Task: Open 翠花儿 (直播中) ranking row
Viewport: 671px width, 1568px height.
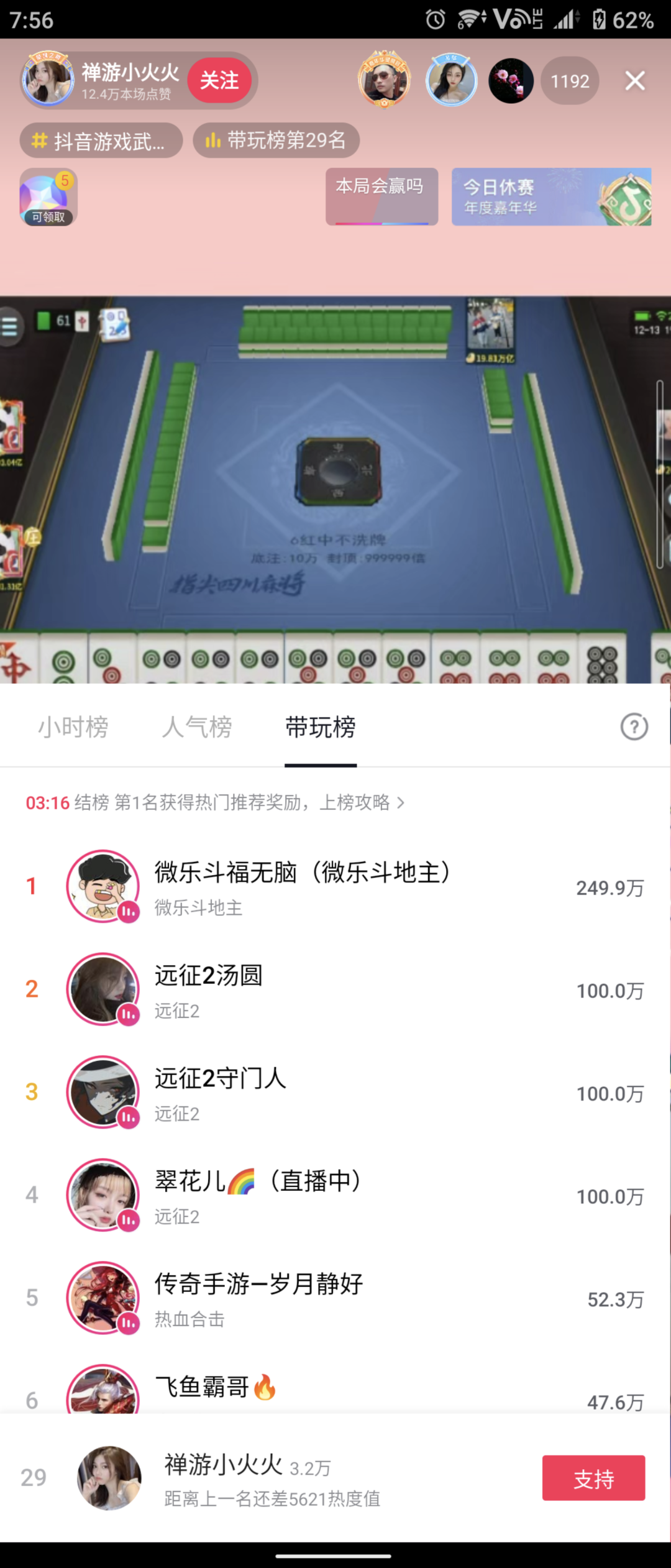Action: click(x=335, y=1194)
